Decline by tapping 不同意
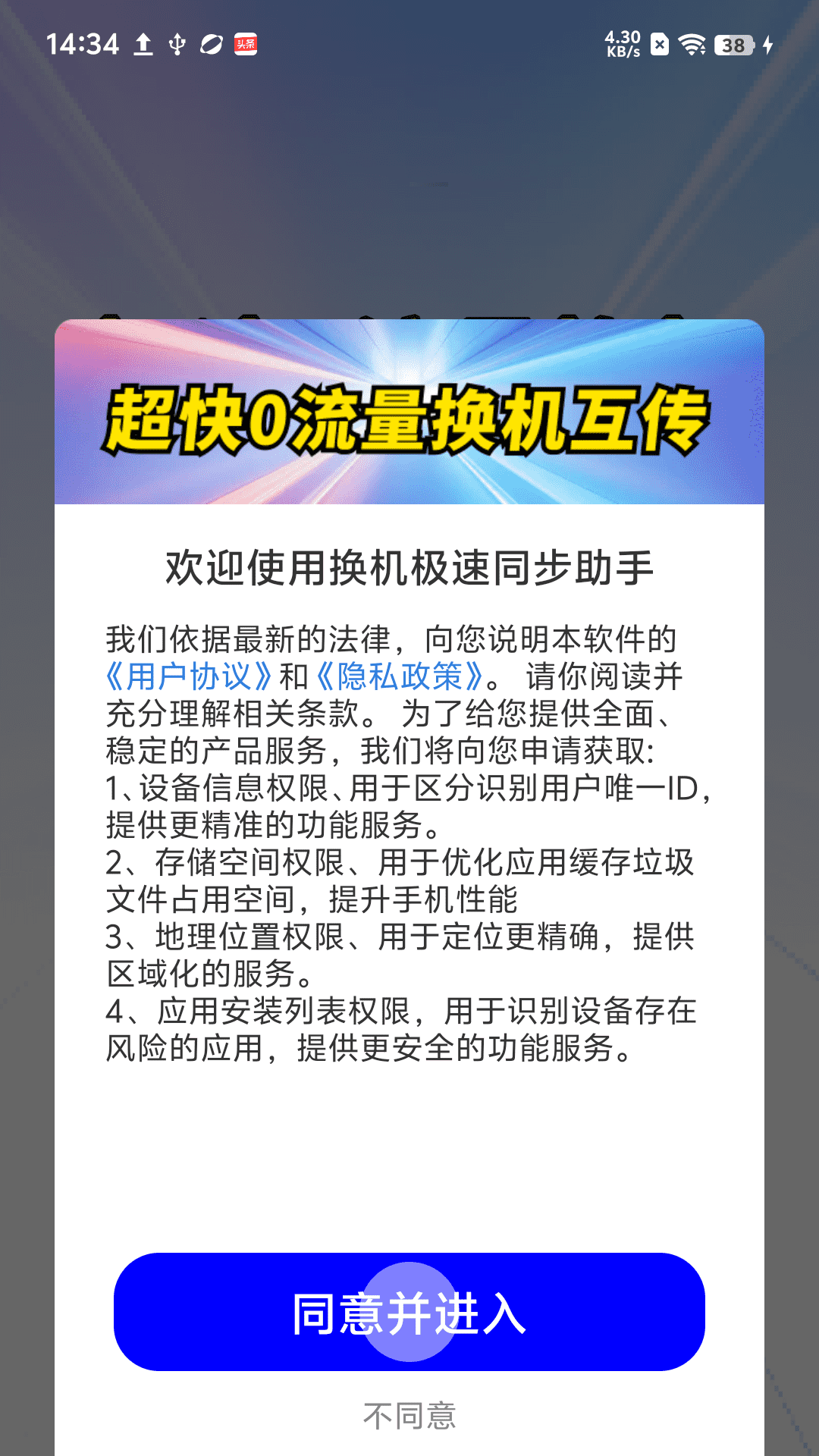This screenshot has width=819, height=1456. pyautogui.click(x=409, y=1416)
